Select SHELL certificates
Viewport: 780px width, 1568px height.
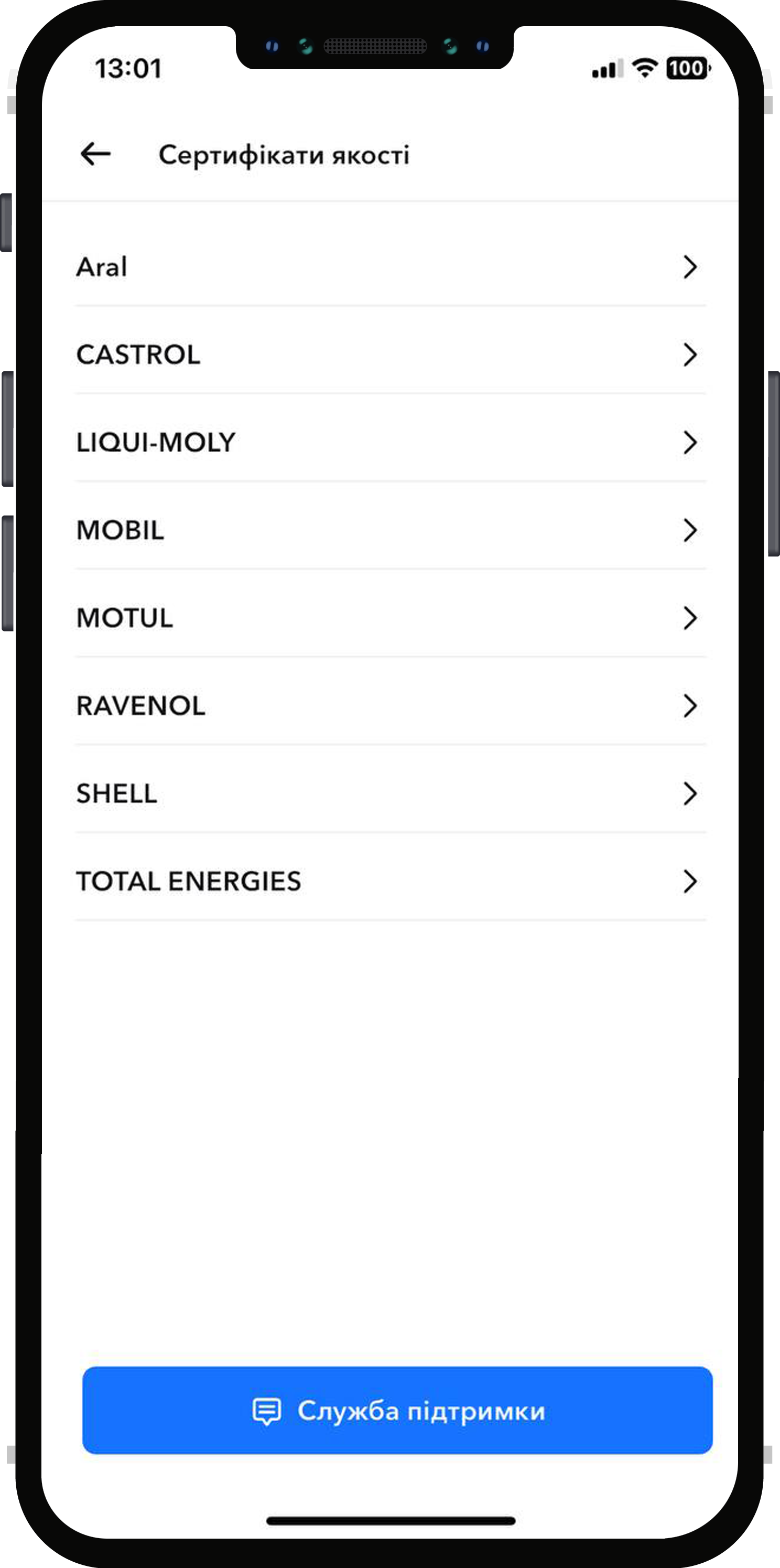(x=389, y=792)
